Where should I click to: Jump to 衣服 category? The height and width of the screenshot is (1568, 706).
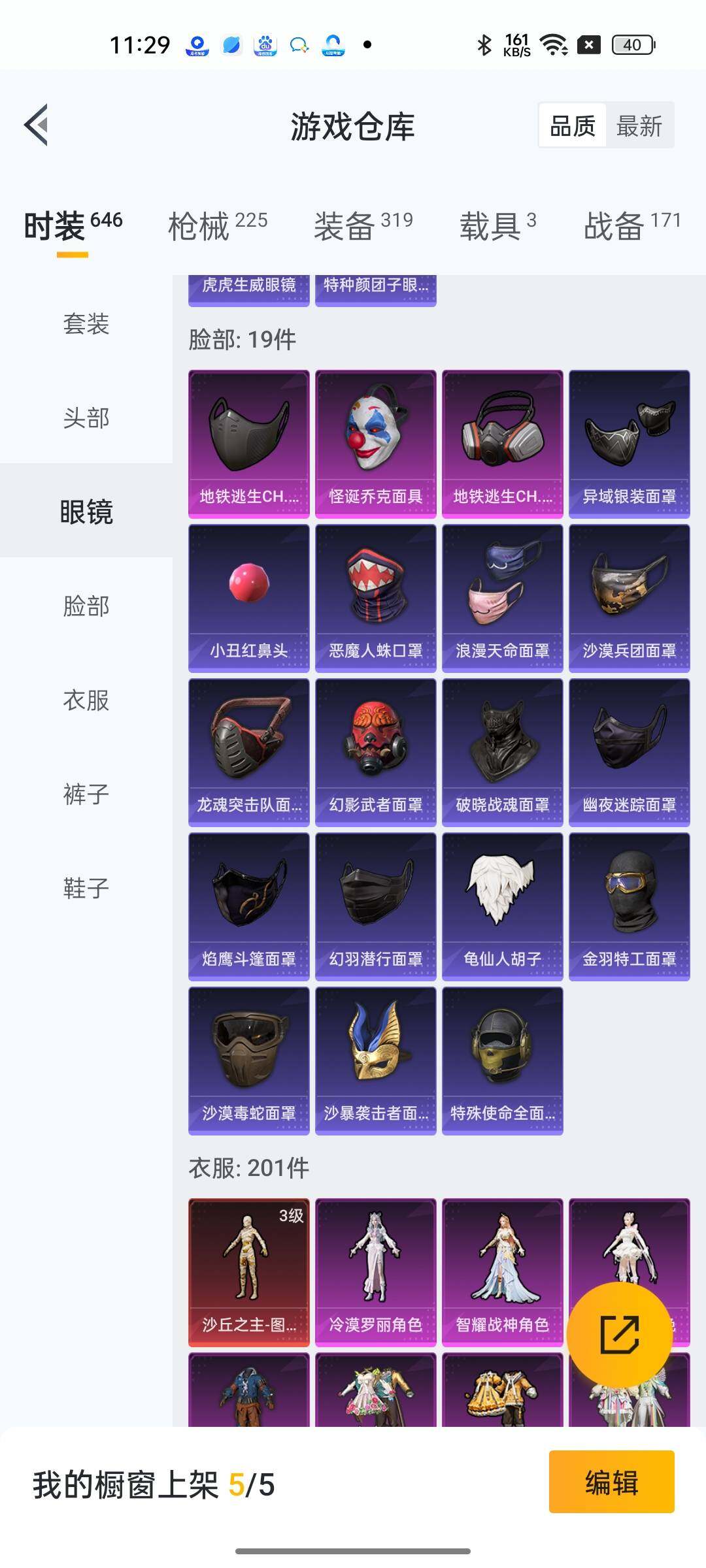click(x=86, y=700)
